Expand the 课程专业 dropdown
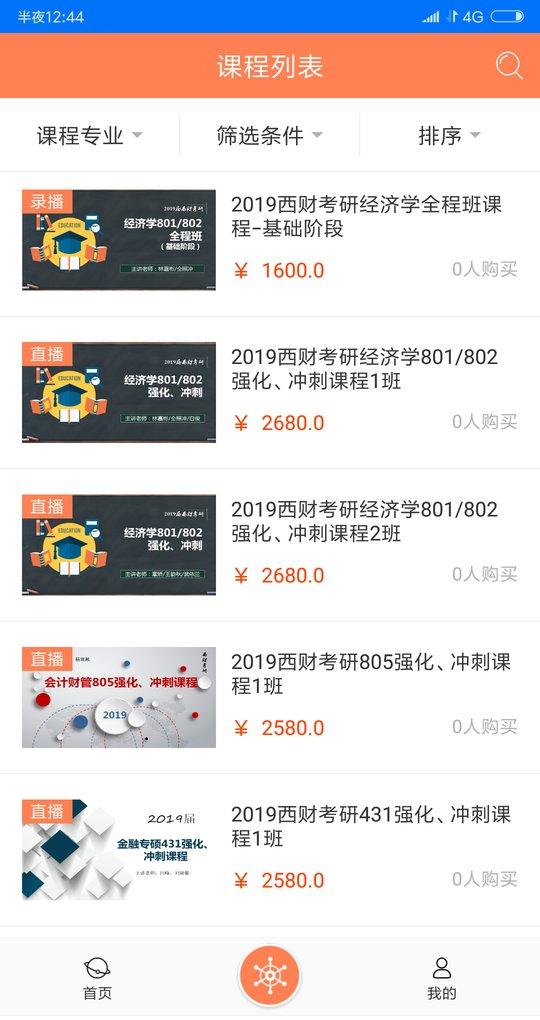Image resolution: width=540 pixels, height=1020 pixels. point(89,135)
